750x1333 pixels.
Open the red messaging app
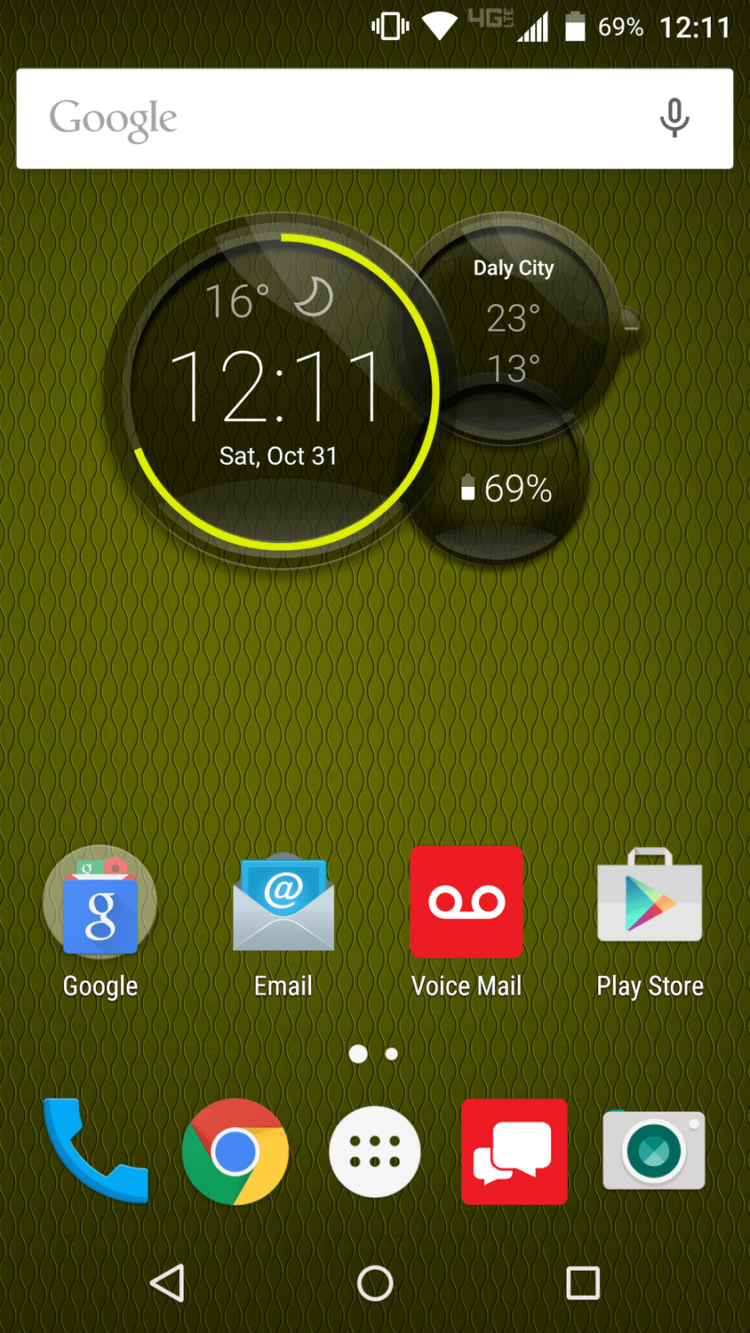514,1152
